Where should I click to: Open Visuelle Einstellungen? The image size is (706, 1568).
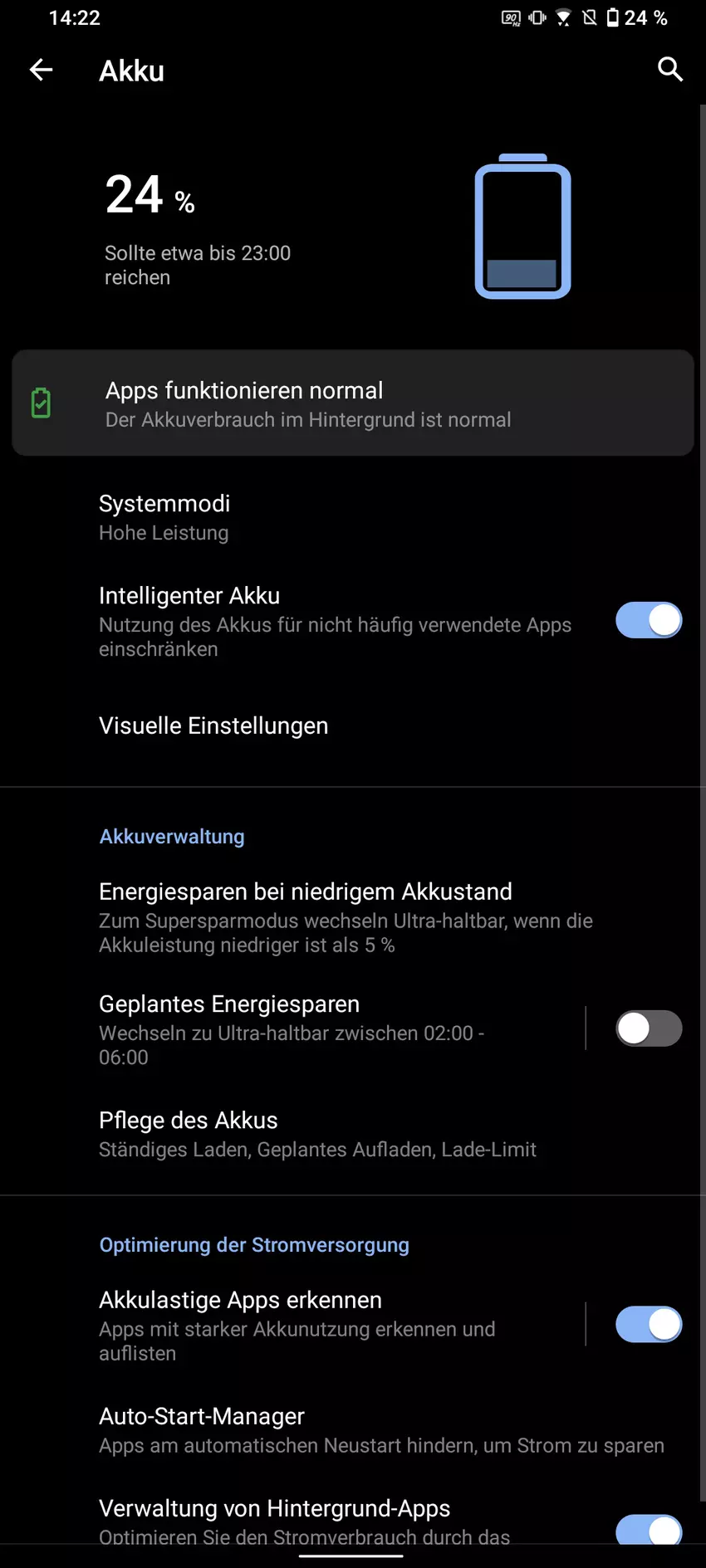coord(213,725)
